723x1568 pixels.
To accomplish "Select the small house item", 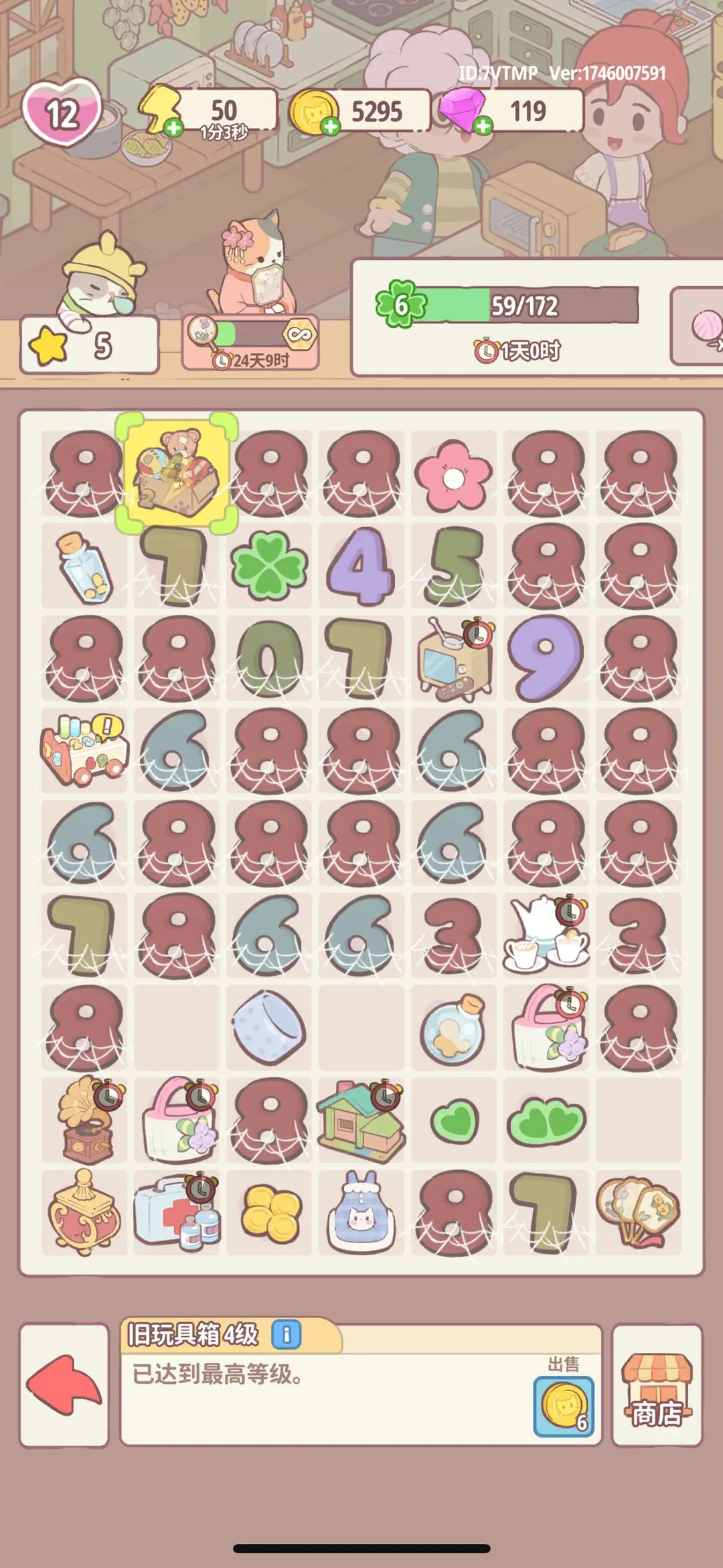I will point(361,1120).
